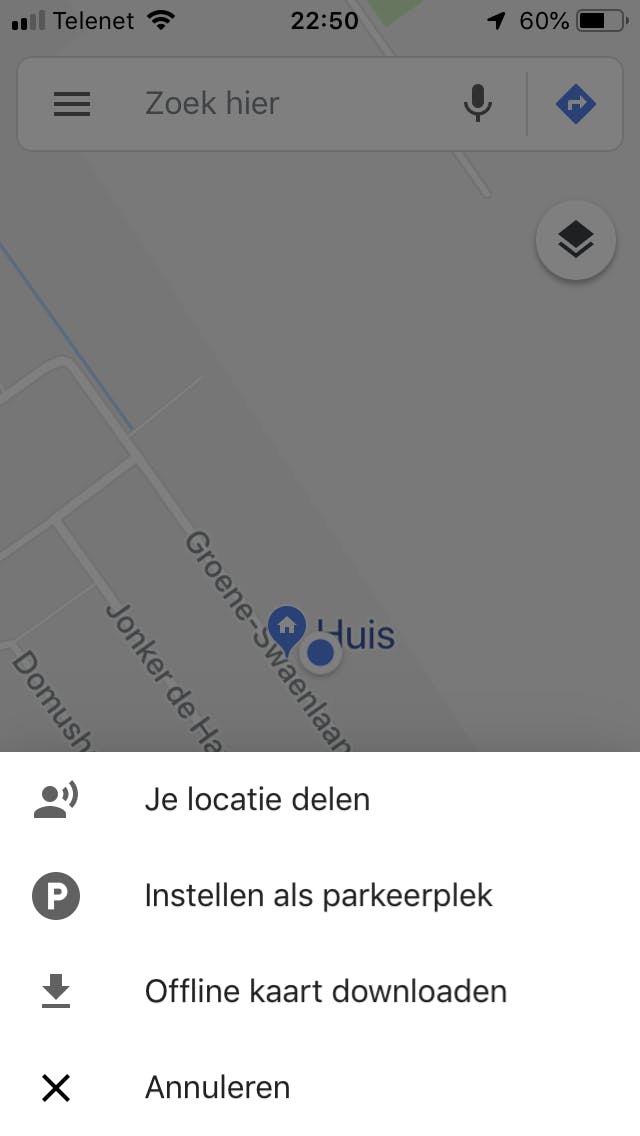Choose 'Je locatie delen' to share location
Viewport: 640px width, 1136px height.
pos(257,800)
